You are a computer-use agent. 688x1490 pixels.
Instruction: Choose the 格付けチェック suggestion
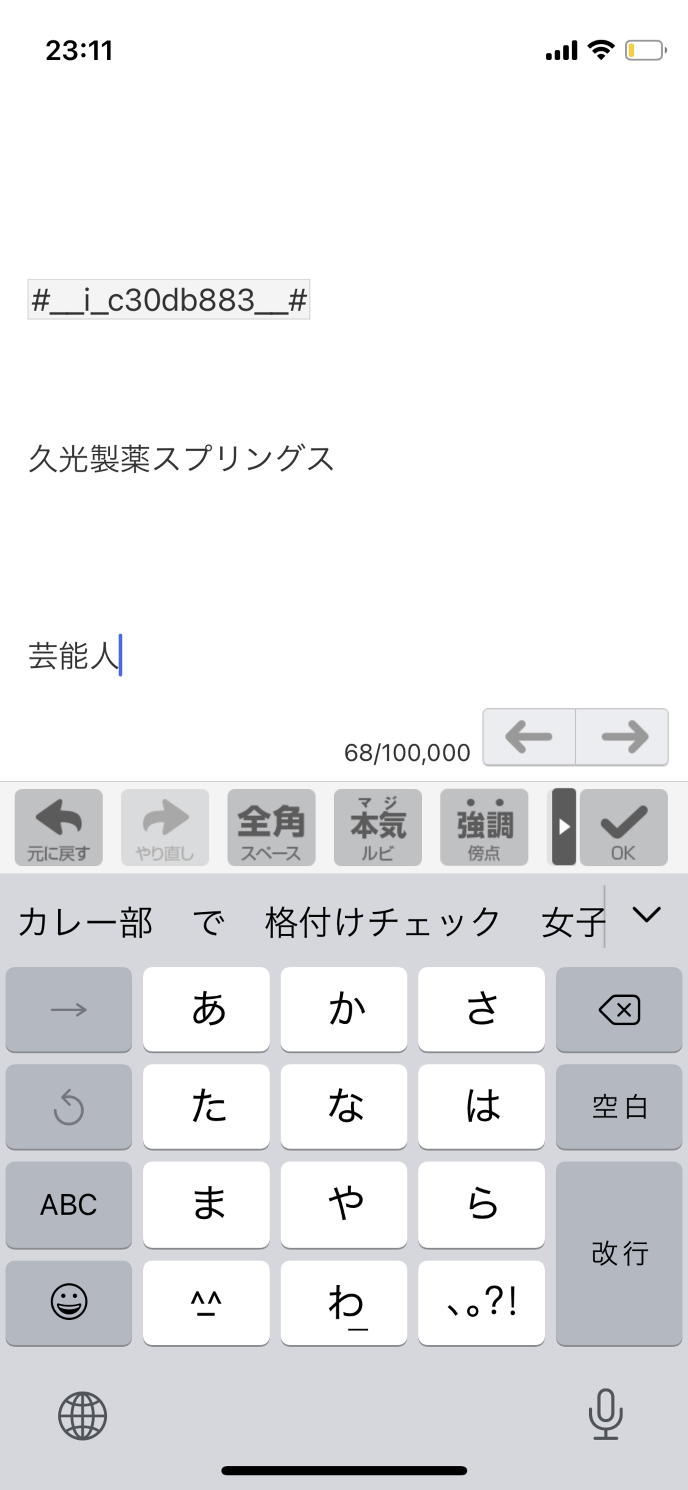382,921
